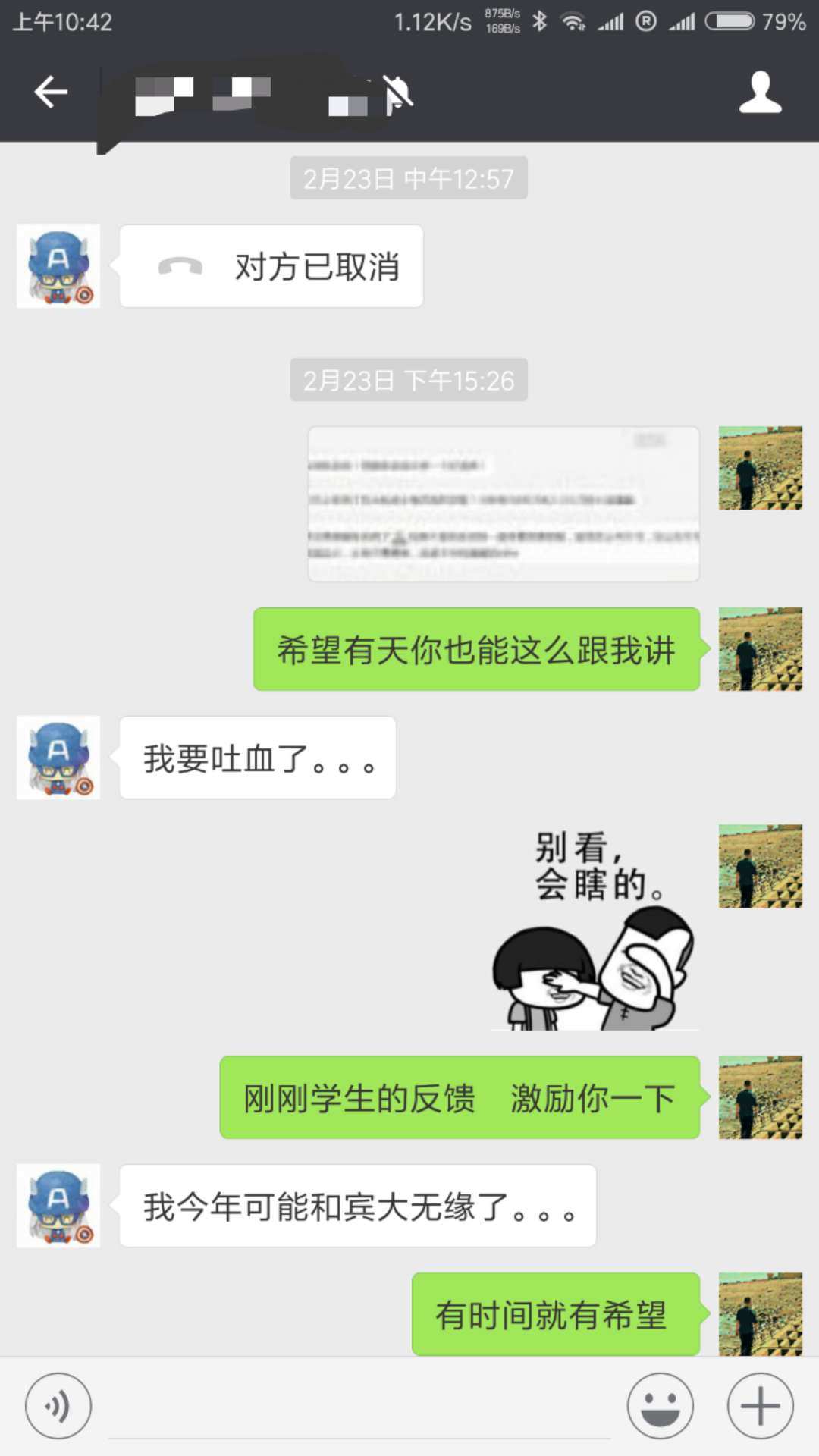Open chat info via the profile icon
Screen dimensions: 819x1456
[760, 93]
